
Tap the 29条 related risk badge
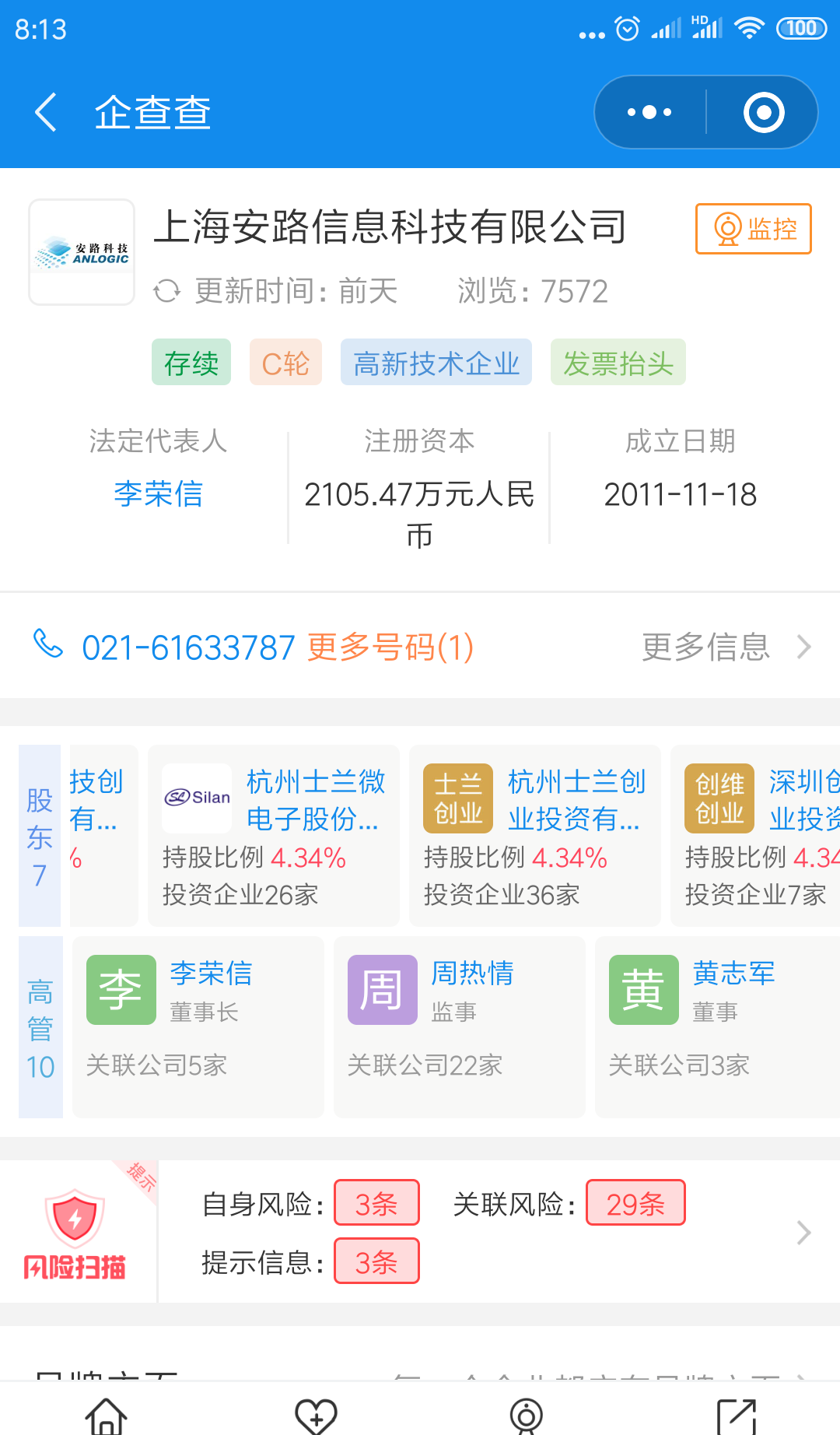[x=635, y=1203]
